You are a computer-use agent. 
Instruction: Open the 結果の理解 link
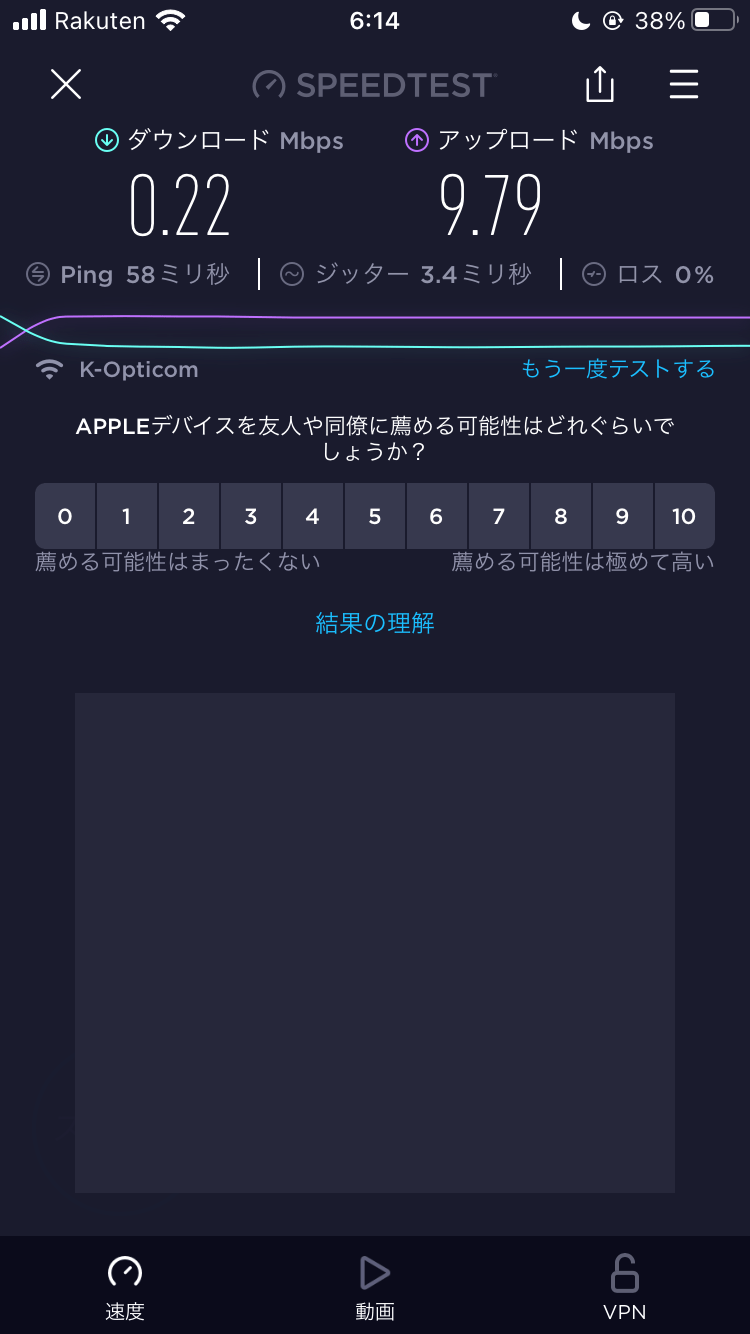pyautogui.click(x=375, y=623)
